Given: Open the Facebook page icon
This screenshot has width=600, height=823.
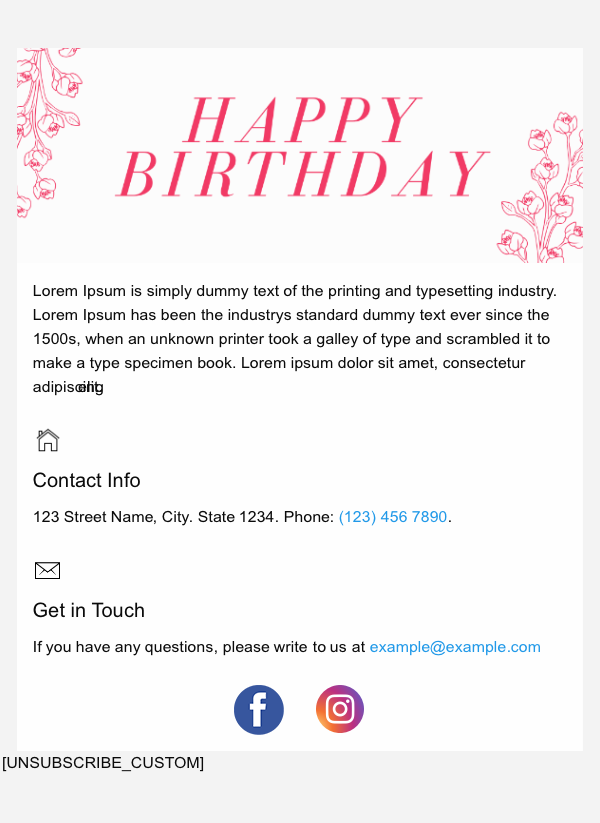Looking at the screenshot, I should pos(259,710).
